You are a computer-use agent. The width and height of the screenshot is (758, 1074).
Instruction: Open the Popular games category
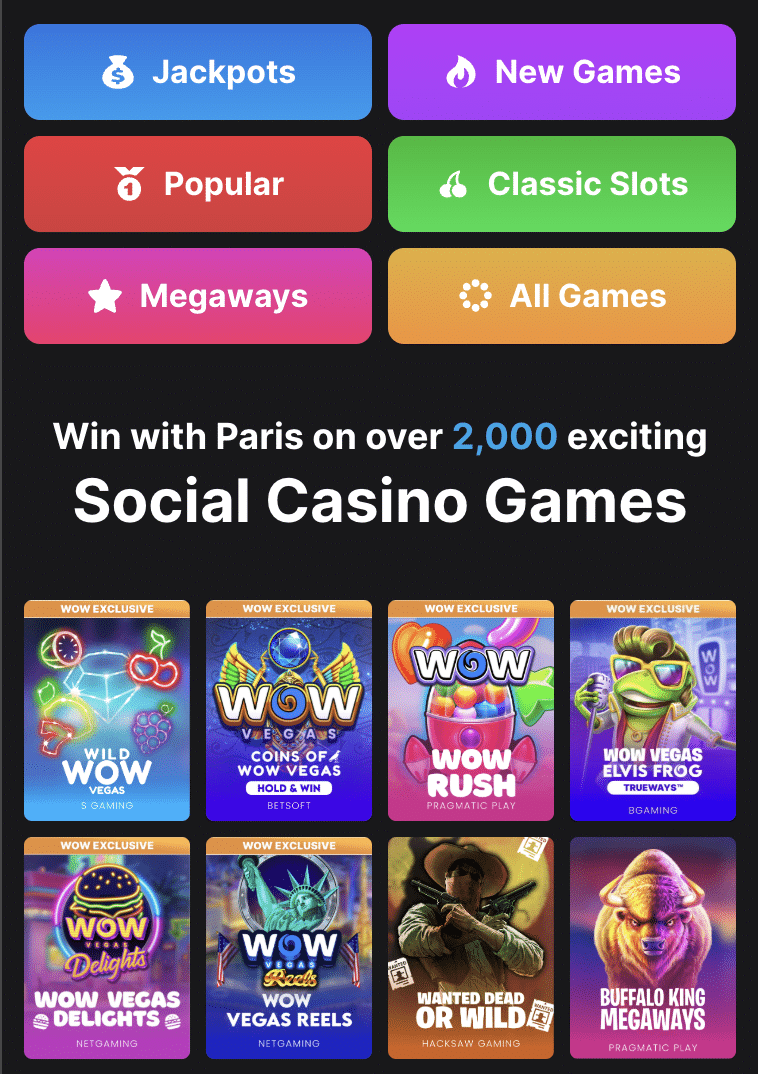(197, 184)
